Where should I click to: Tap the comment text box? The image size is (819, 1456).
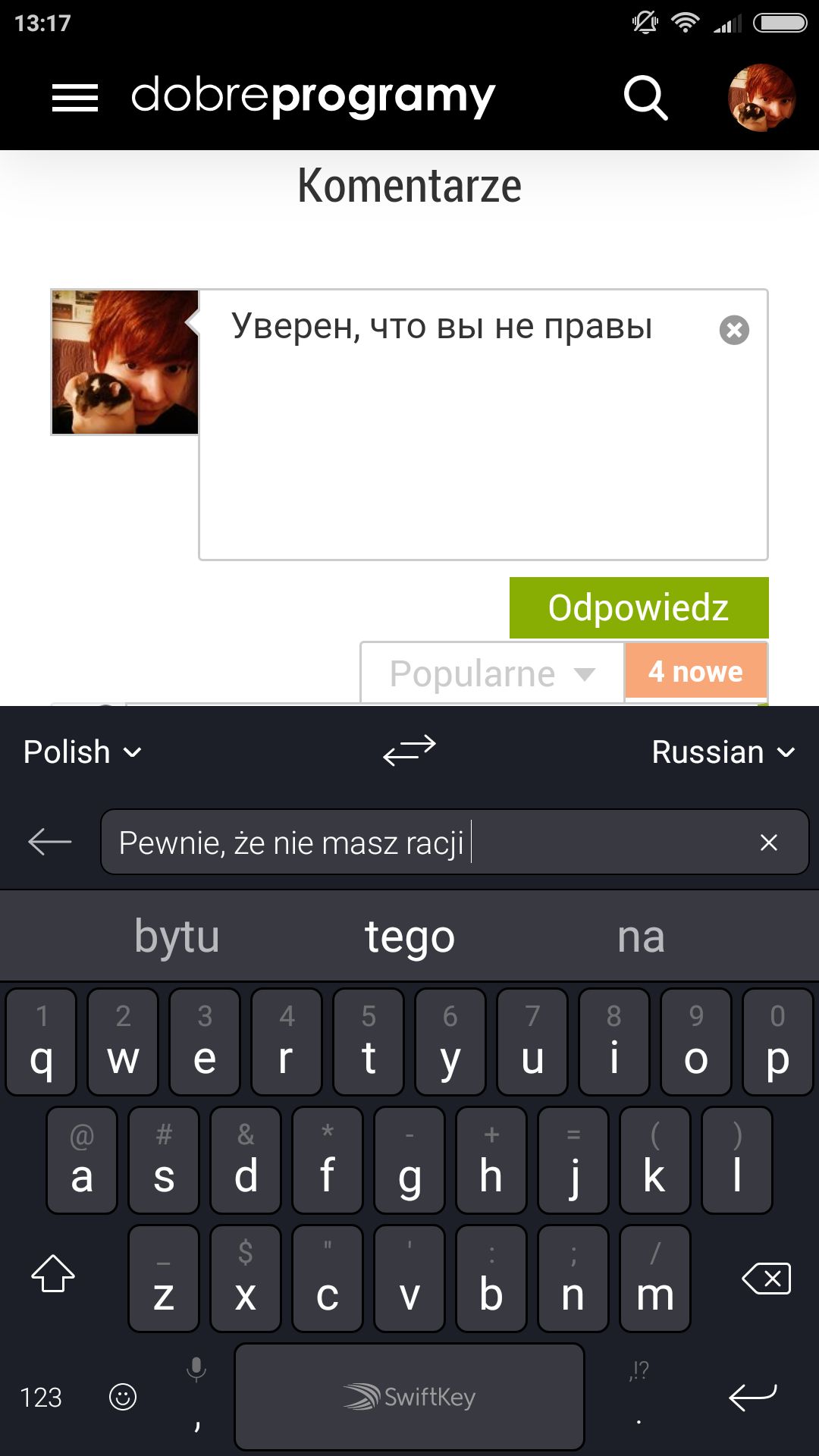[x=483, y=425]
